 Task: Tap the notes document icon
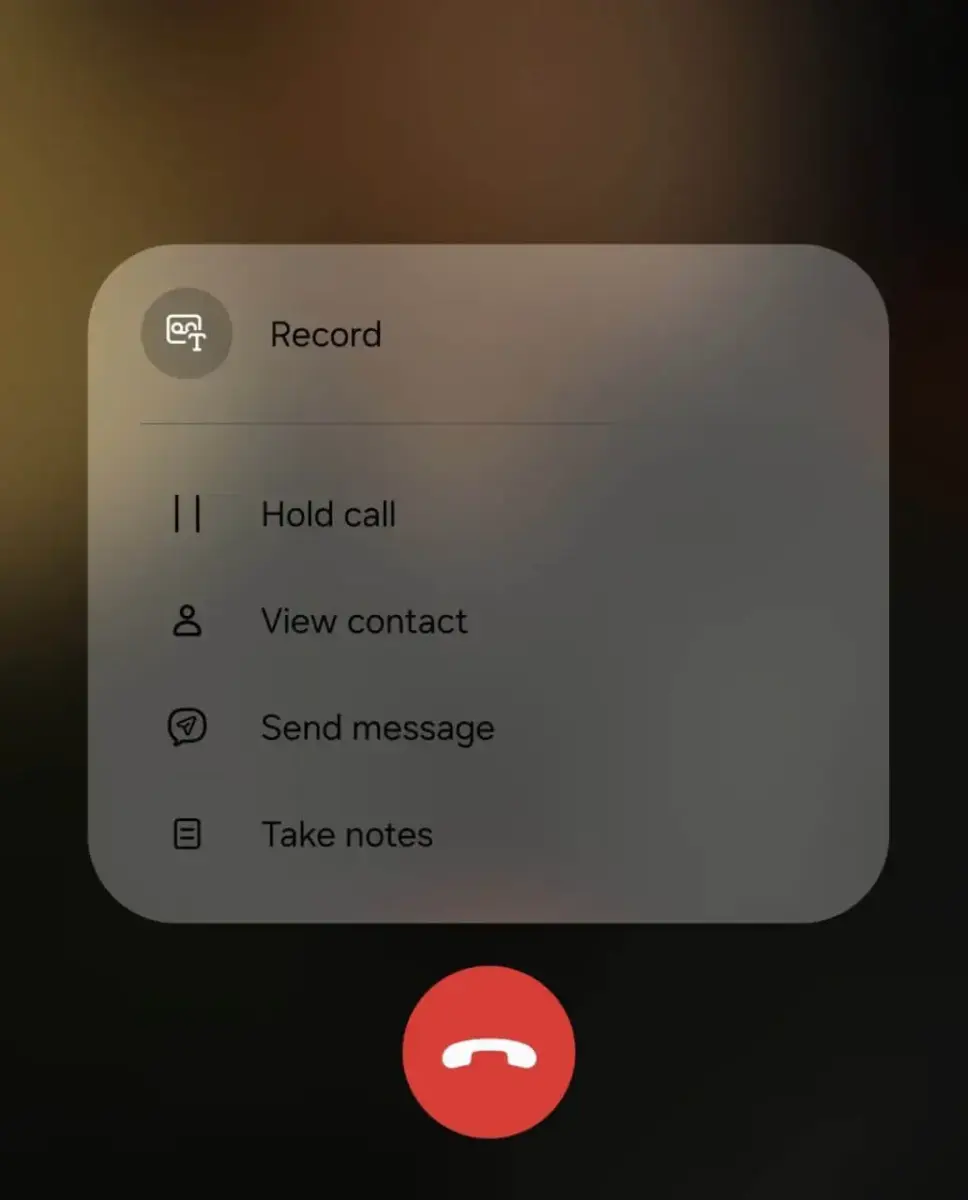pyautogui.click(x=188, y=834)
